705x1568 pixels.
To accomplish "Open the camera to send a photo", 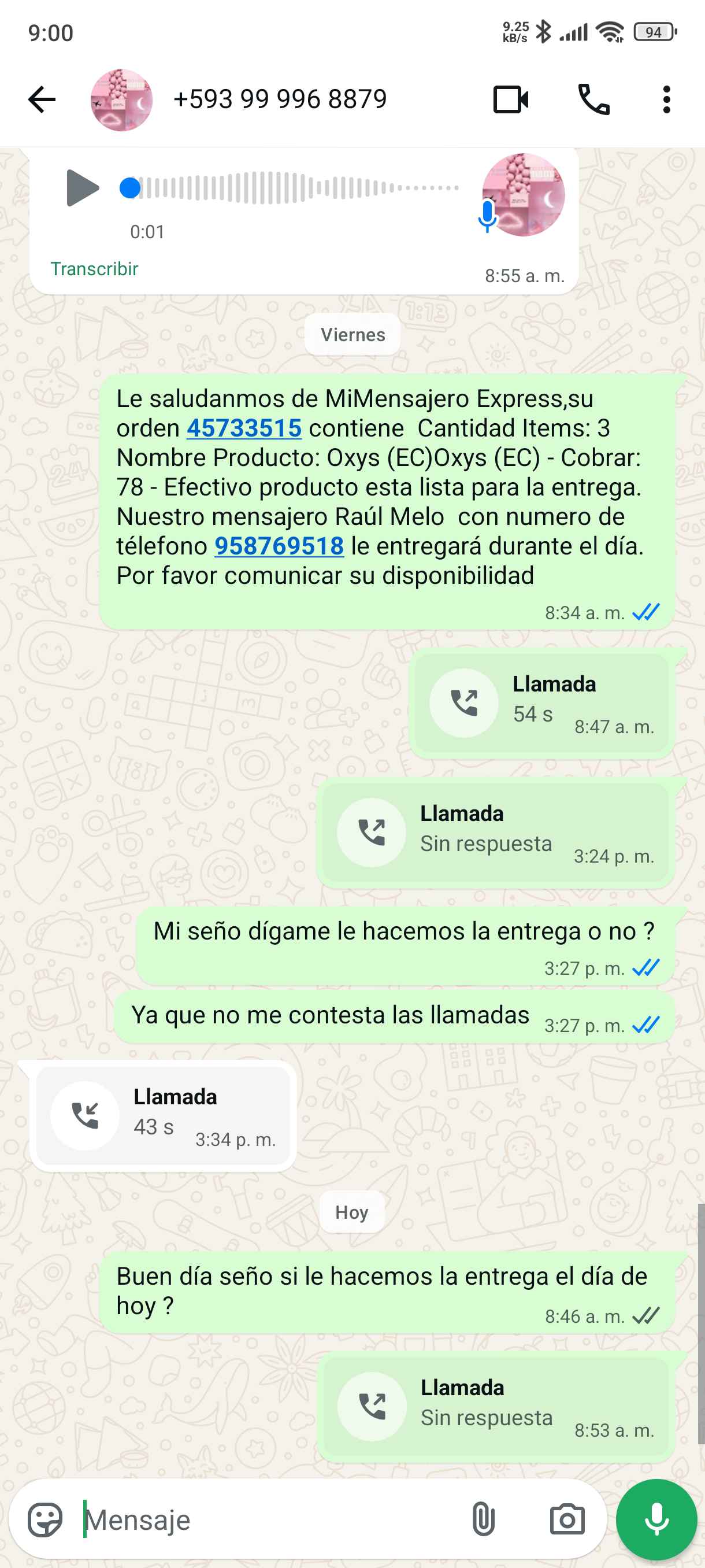I will point(567,1520).
